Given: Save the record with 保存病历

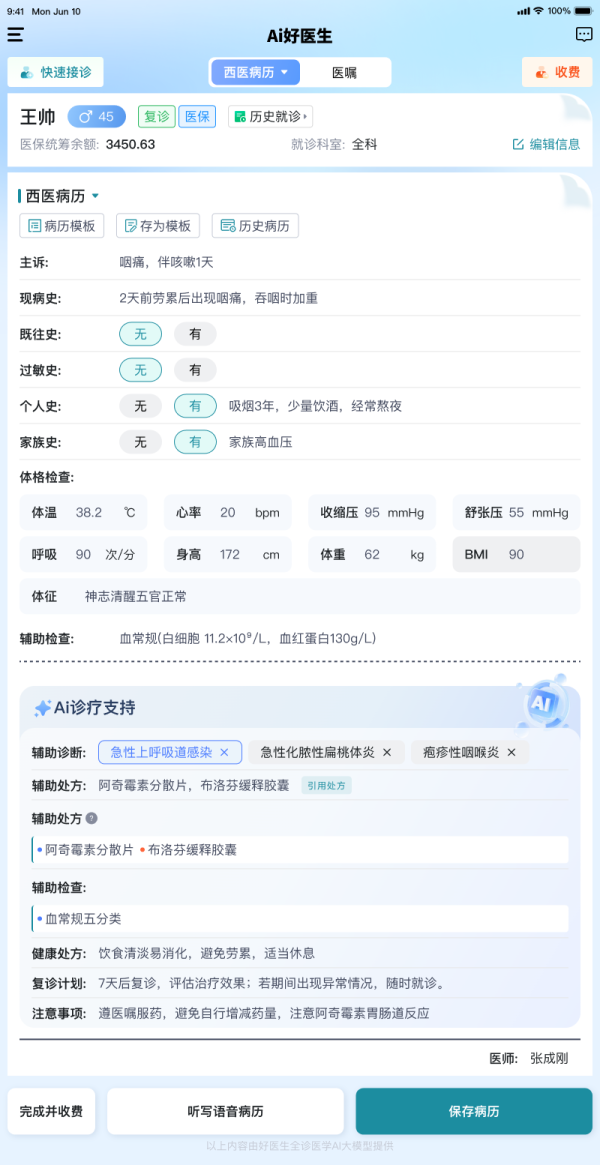Looking at the screenshot, I should (x=474, y=1111).
